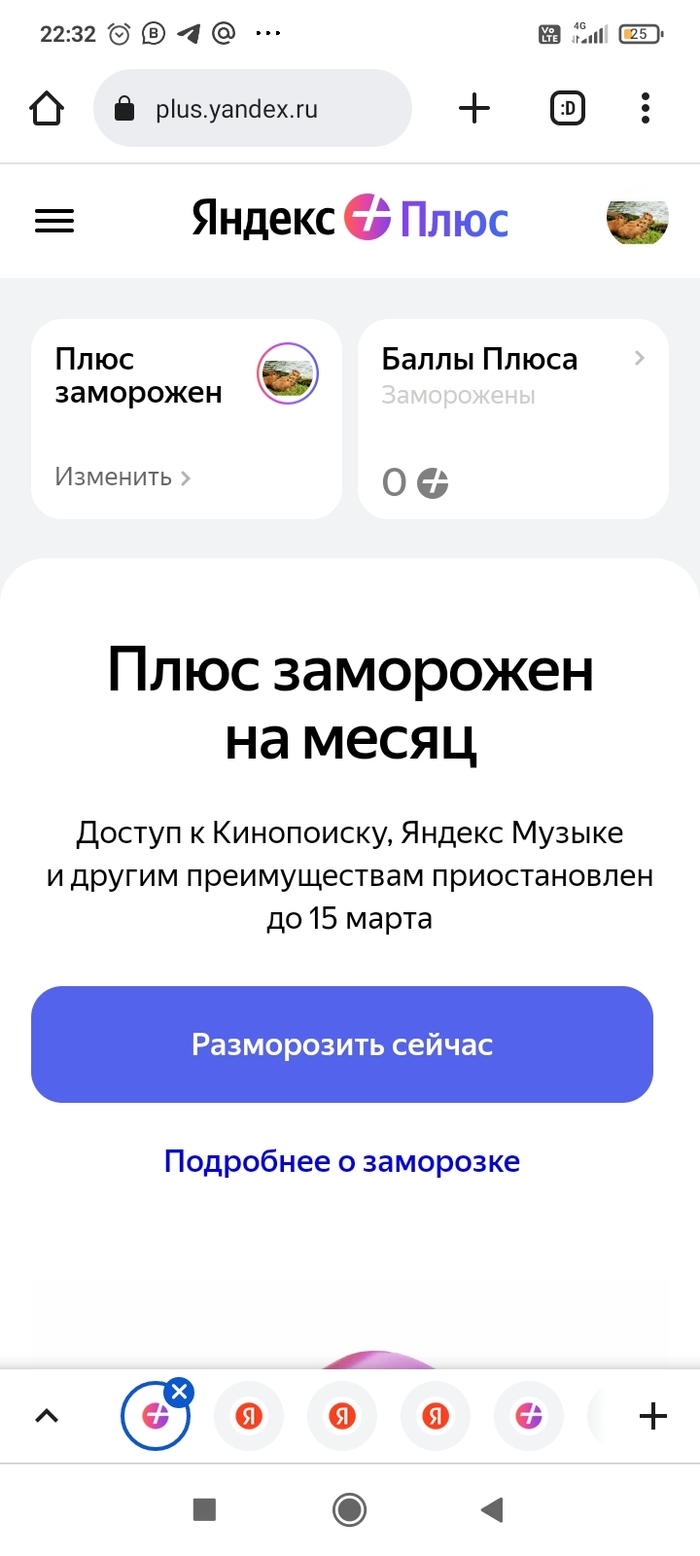Open the browser home page
700x1556 pixels.
(x=47, y=108)
